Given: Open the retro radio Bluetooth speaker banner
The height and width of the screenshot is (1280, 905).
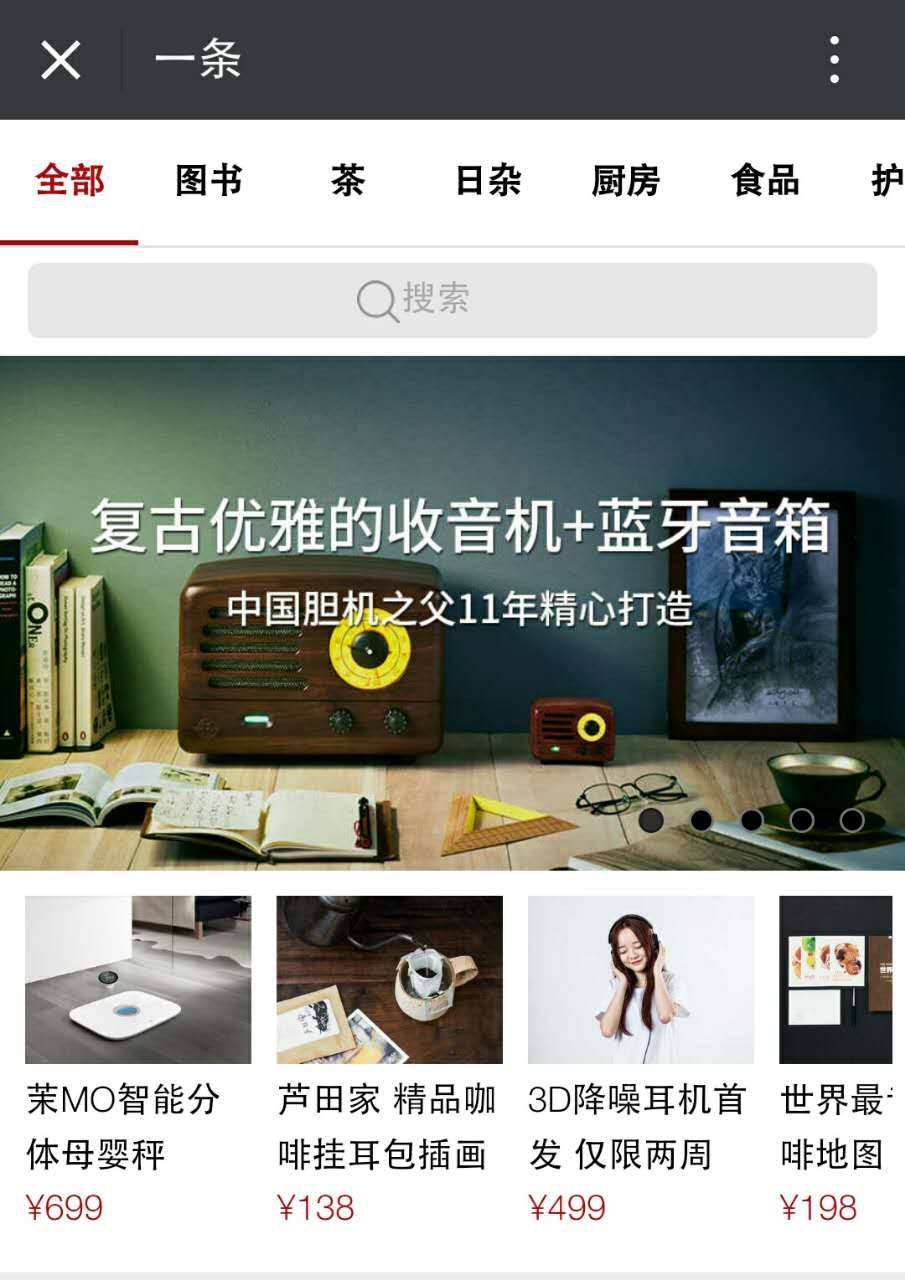Looking at the screenshot, I should click(x=452, y=612).
